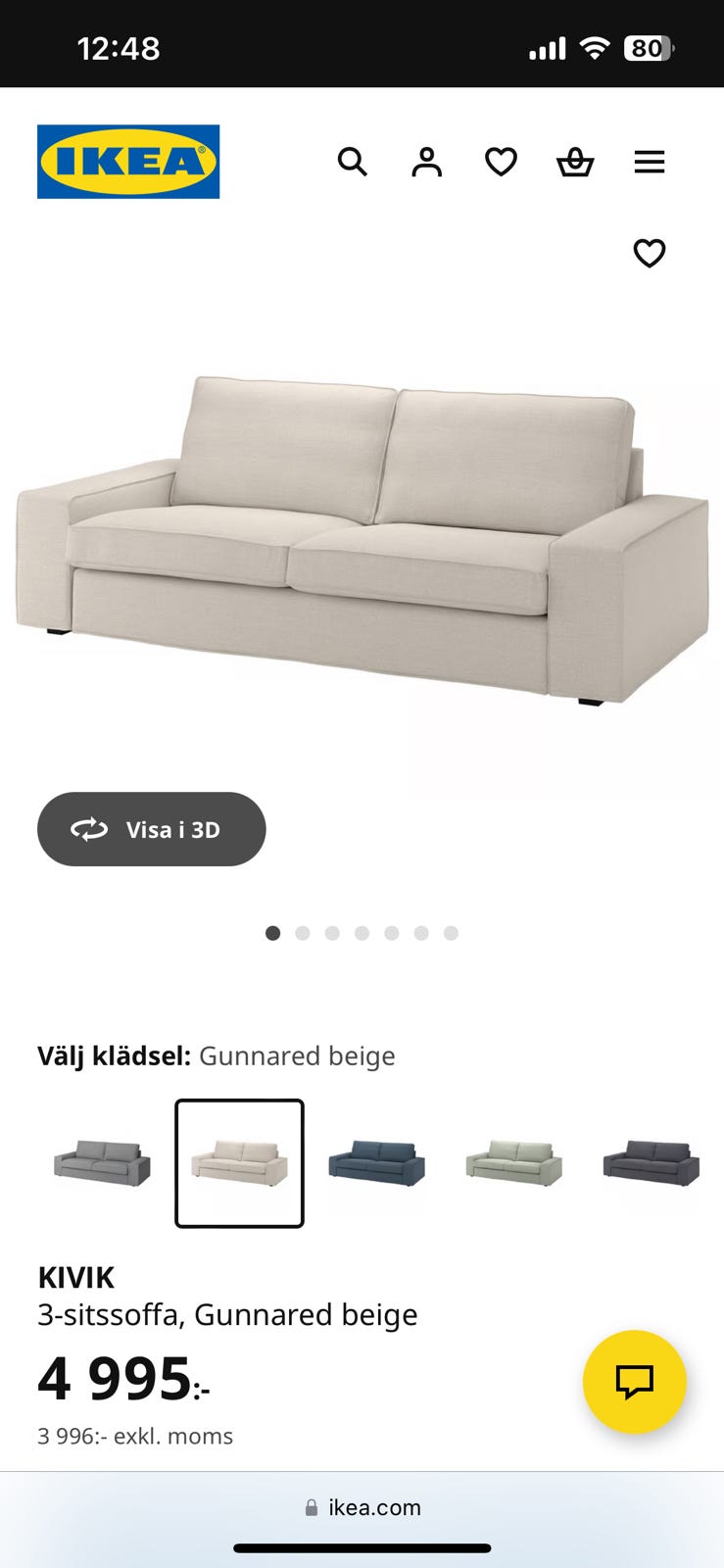Tap the KIVIK product title

click(76, 1277)
